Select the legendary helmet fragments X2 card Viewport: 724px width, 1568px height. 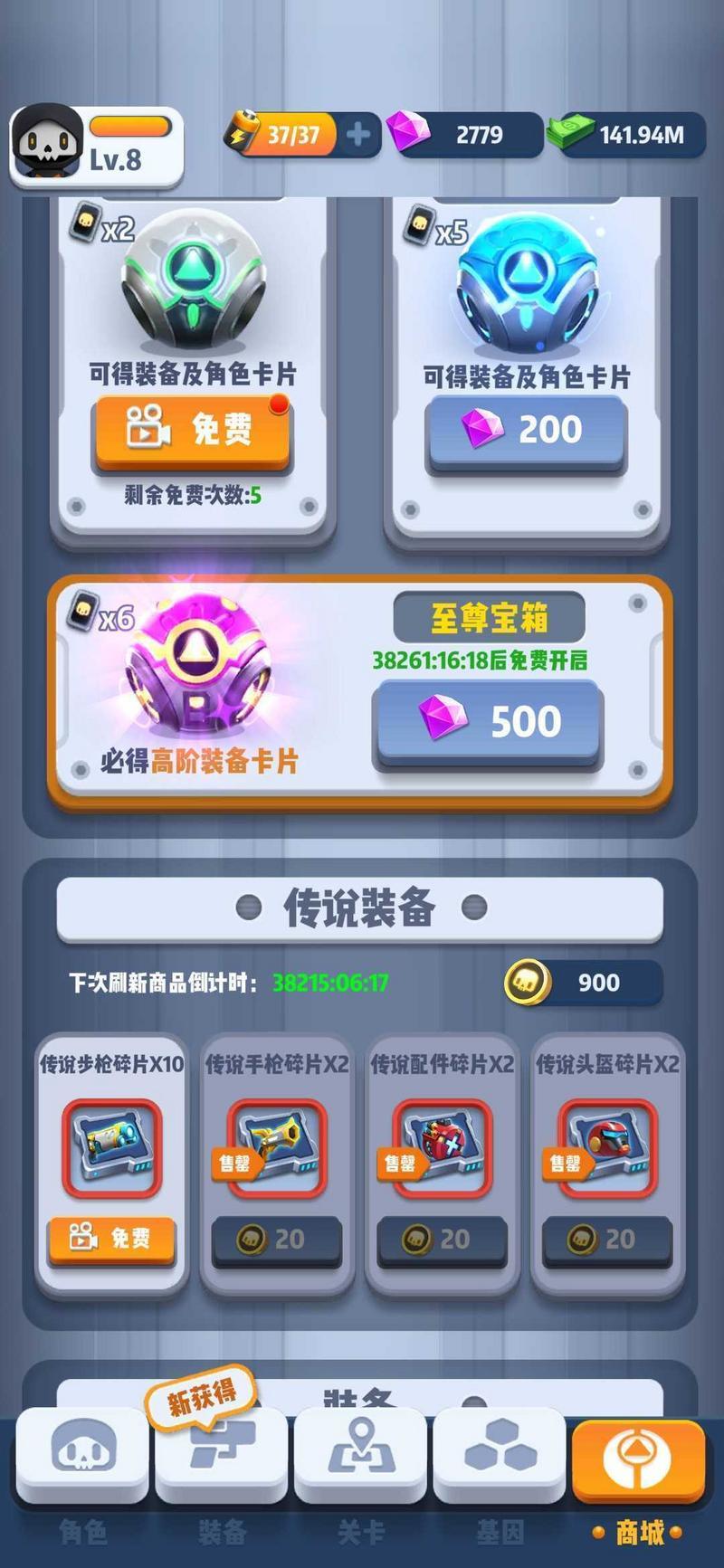click(x=607, y=1149)
